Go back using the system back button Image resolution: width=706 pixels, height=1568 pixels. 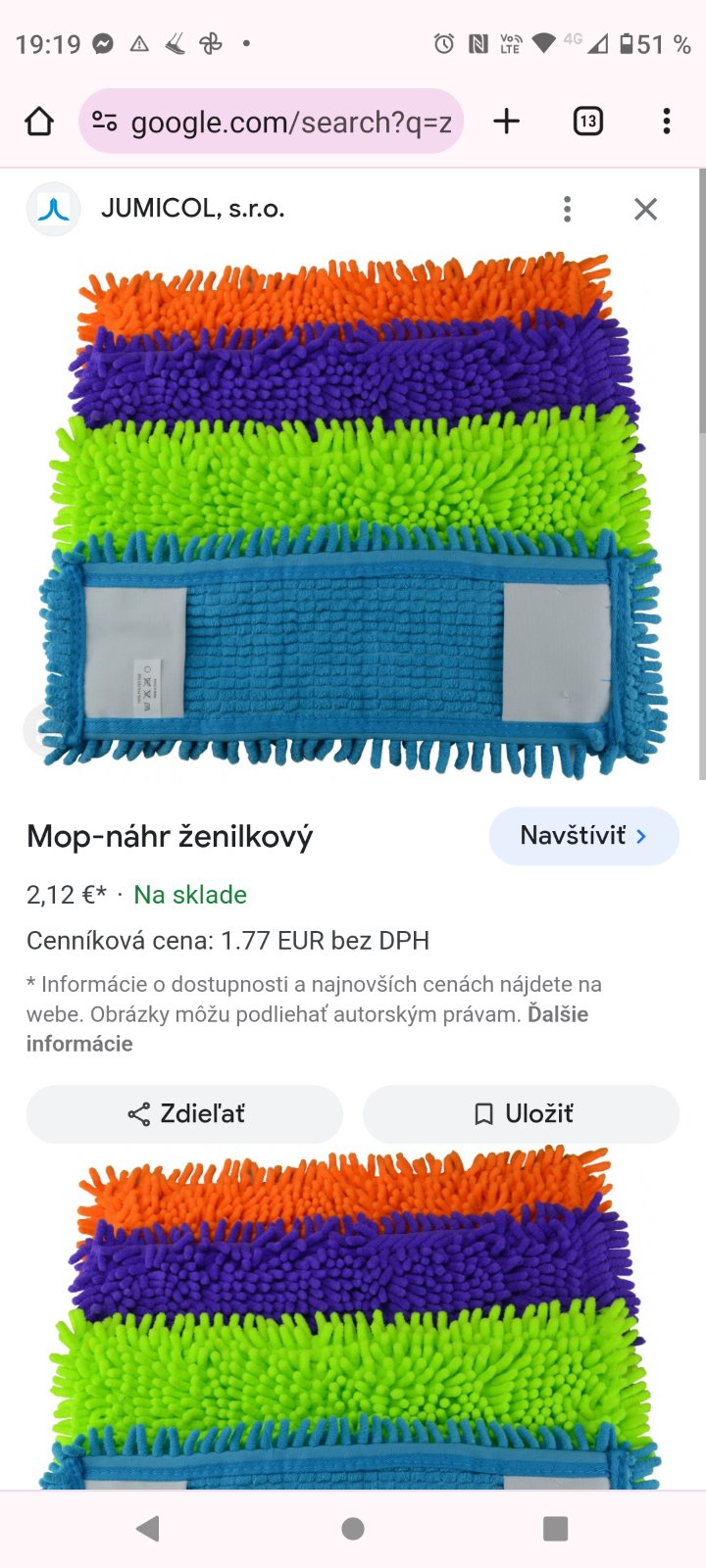point(148,1529)
